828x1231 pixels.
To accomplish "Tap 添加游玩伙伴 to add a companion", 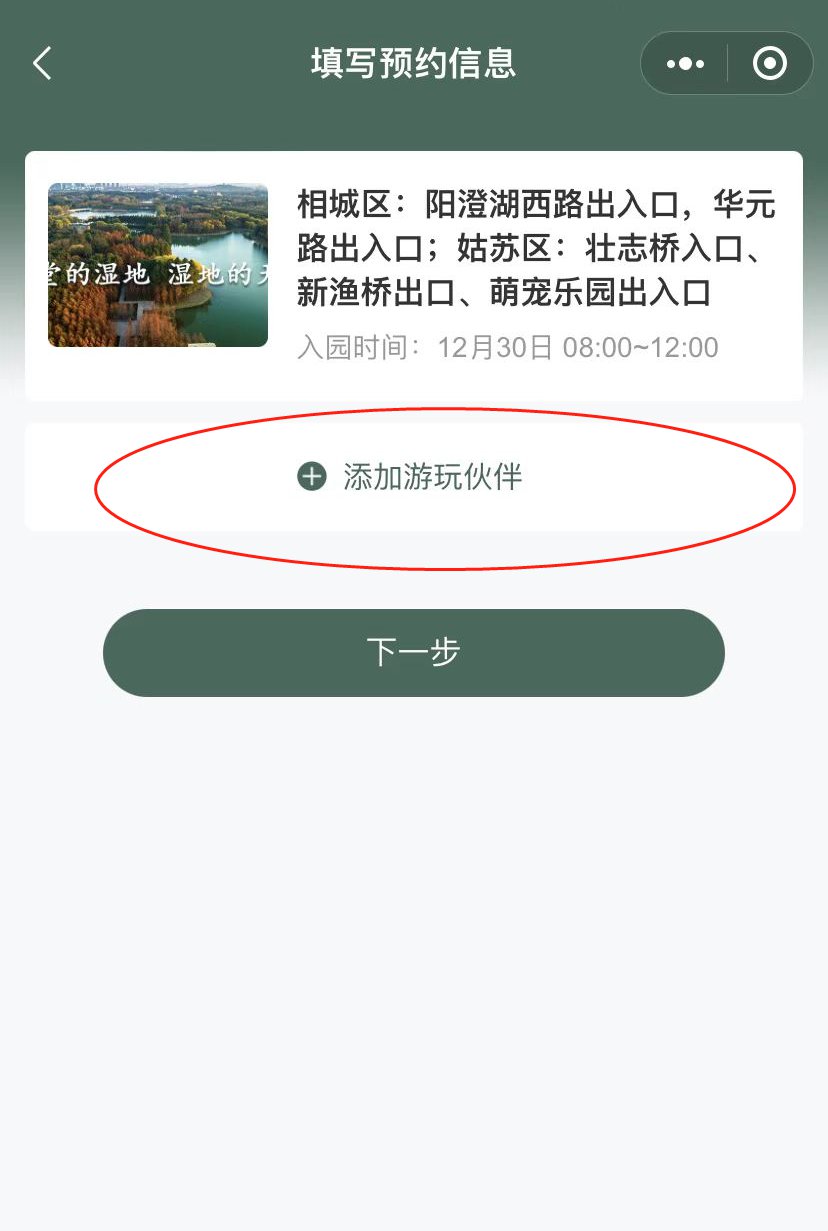I will tap(412, 477).
